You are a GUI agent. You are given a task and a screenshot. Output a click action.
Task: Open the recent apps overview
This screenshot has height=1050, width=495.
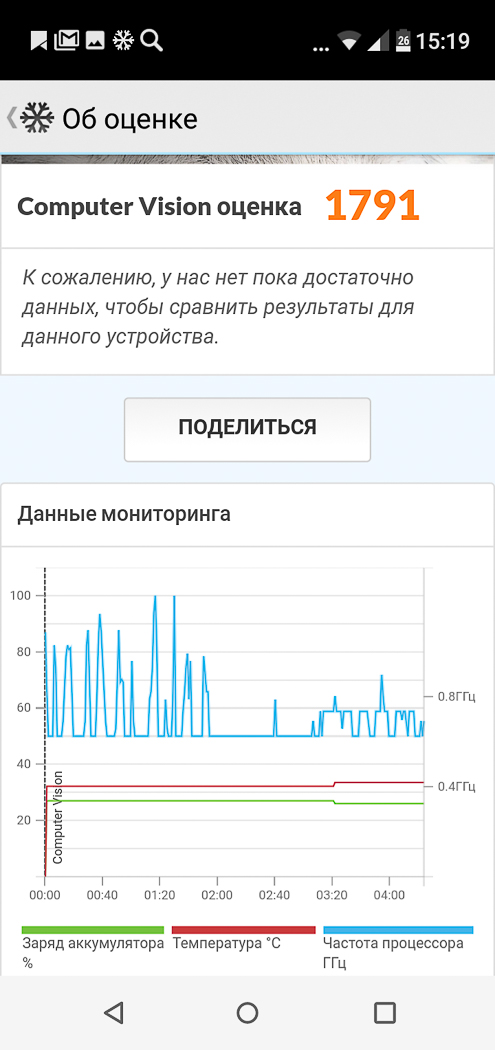point(384,1012)
